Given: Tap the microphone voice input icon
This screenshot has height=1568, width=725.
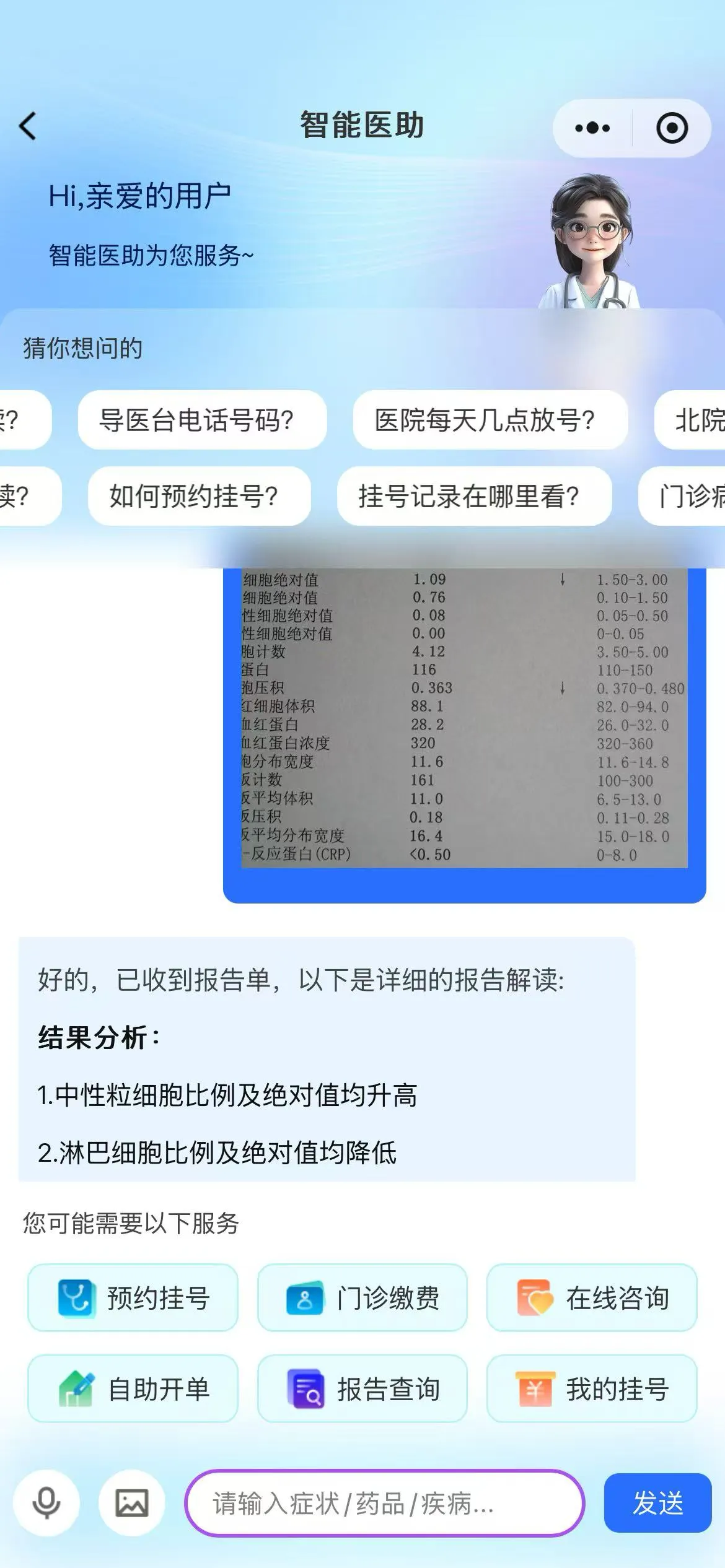Looking at the screenshot, I should (46, 1503).
